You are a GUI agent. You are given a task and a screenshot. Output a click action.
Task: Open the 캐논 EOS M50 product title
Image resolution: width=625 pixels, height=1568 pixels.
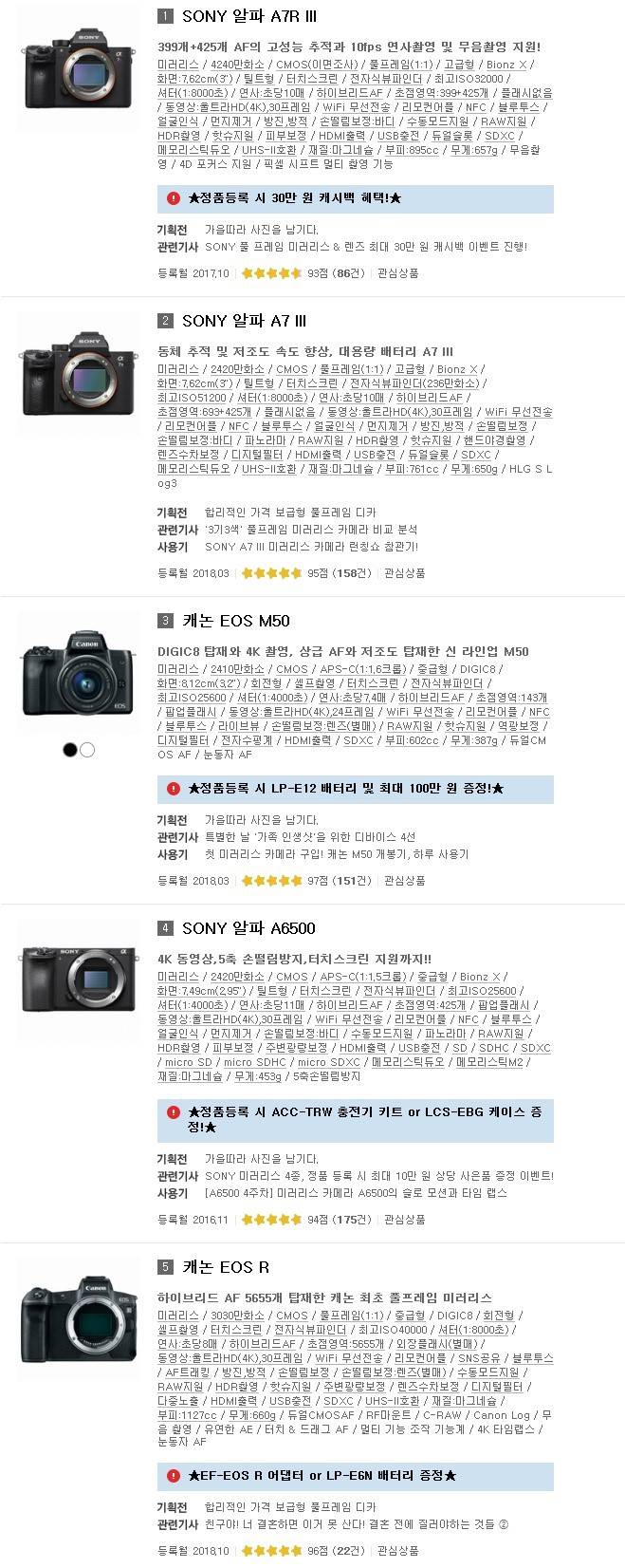(236, 621)
